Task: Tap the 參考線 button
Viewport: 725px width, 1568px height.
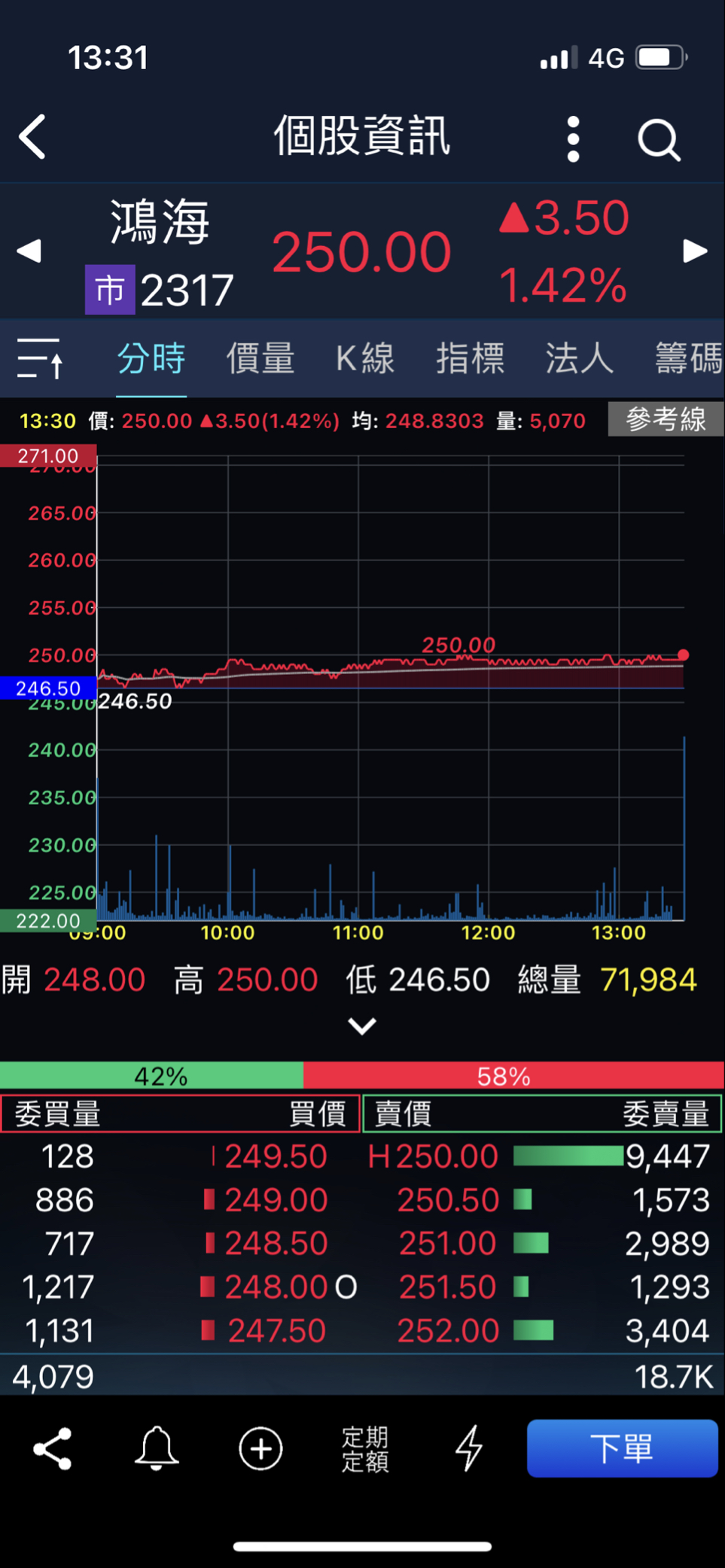Action: point(666,419)
